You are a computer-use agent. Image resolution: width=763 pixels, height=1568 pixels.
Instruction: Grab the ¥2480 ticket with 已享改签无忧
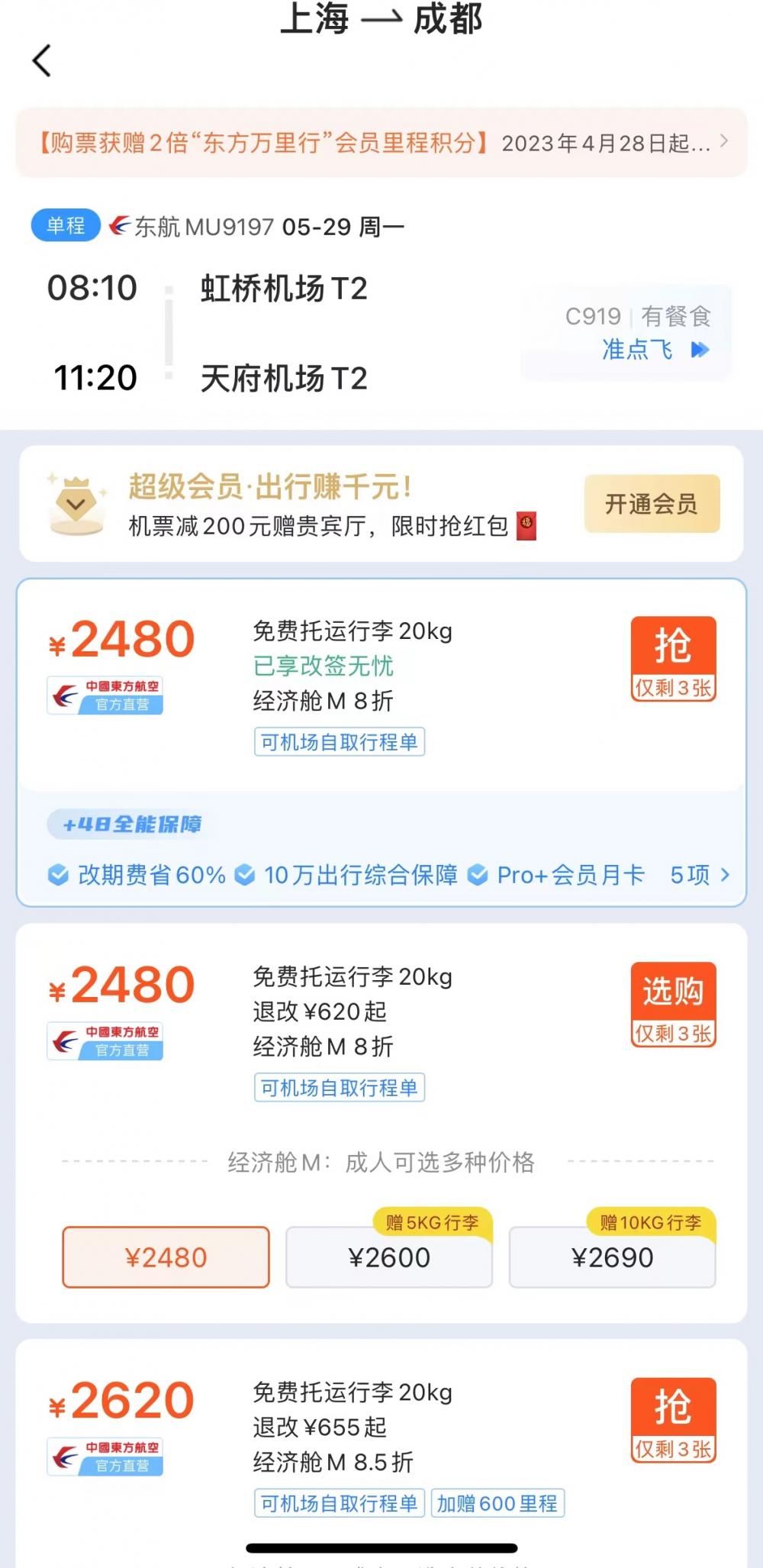tap(673, 658)
